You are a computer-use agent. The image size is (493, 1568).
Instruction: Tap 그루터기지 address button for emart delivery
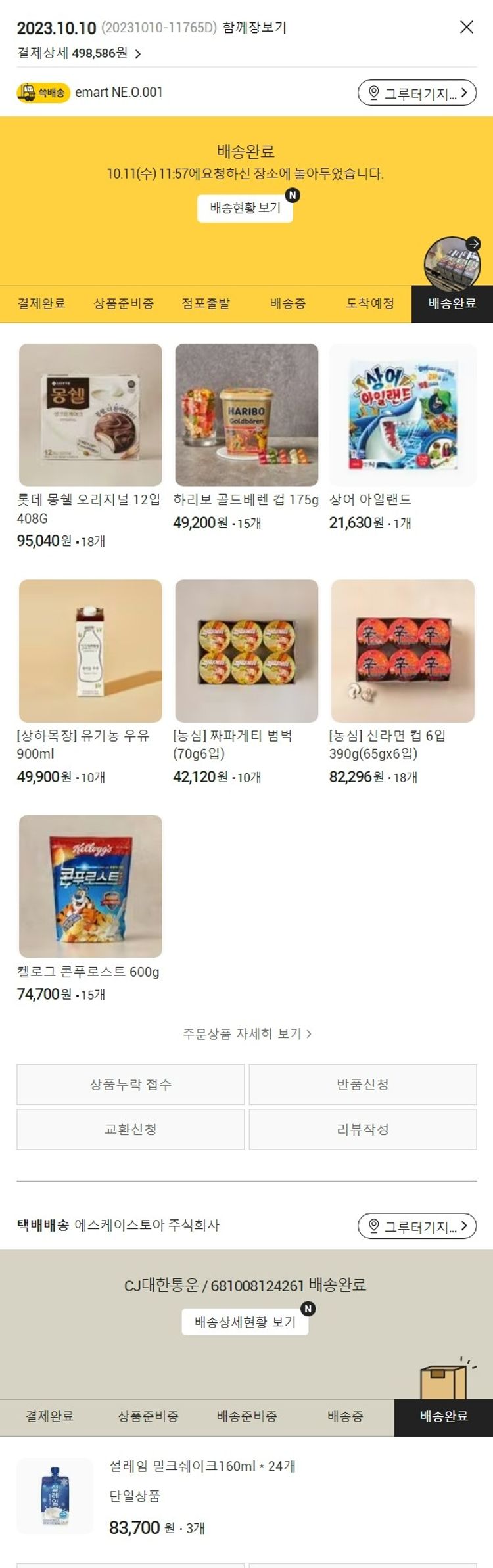[417, 93]
